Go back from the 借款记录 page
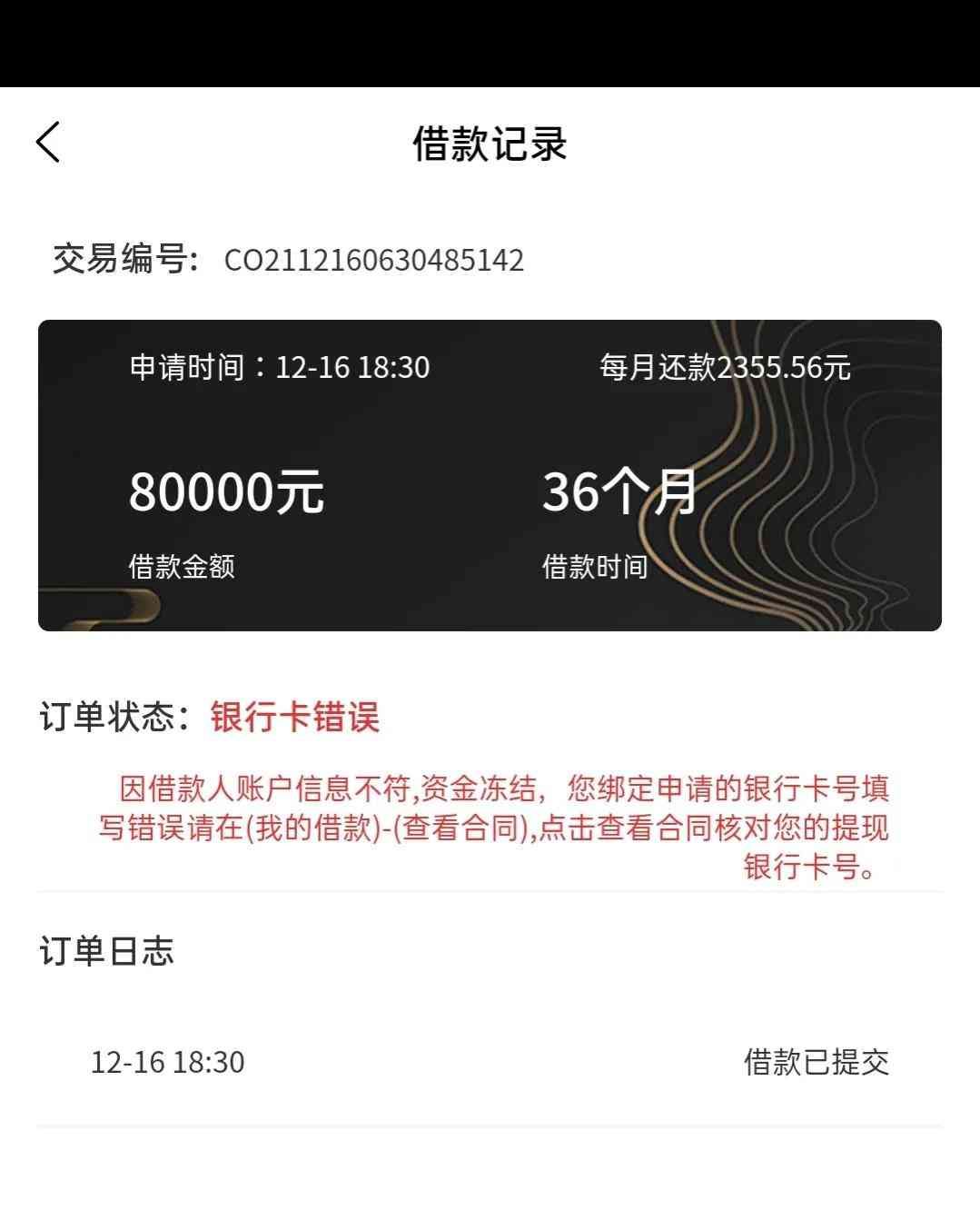Screen dimensions: 980x1210 (x=48, y=143)
